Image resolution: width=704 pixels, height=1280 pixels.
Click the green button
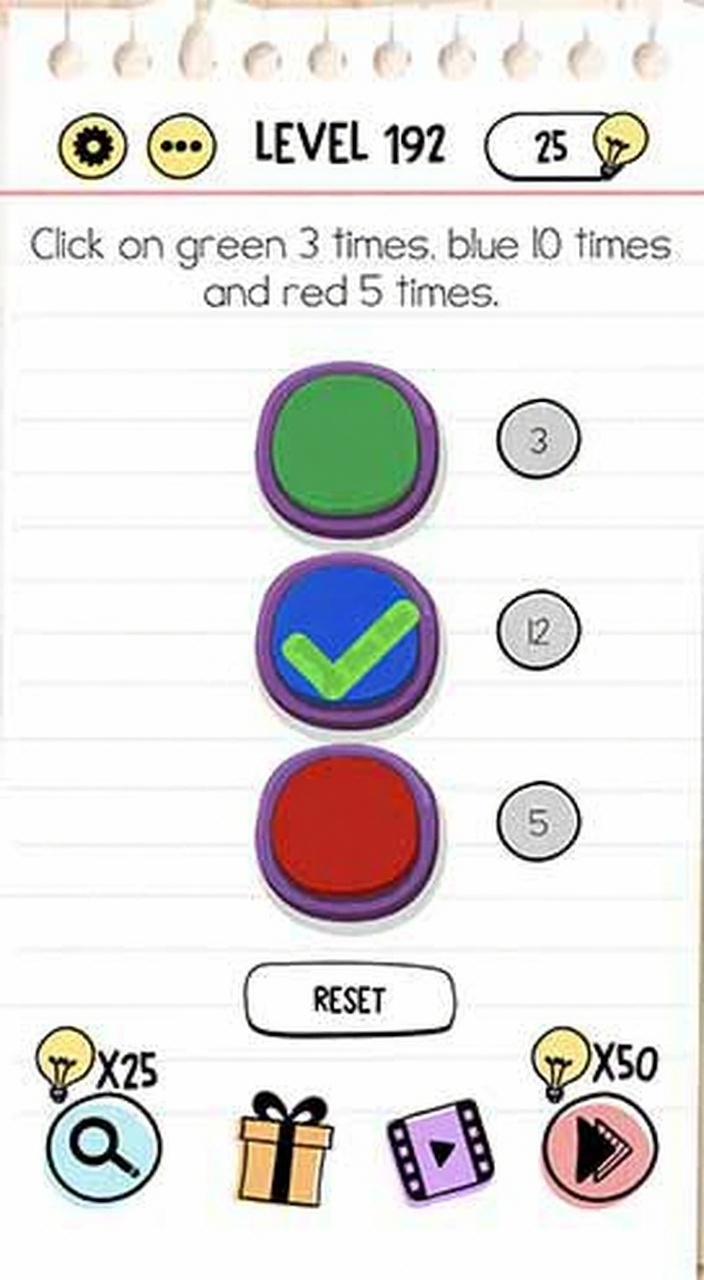pos(347,448)
